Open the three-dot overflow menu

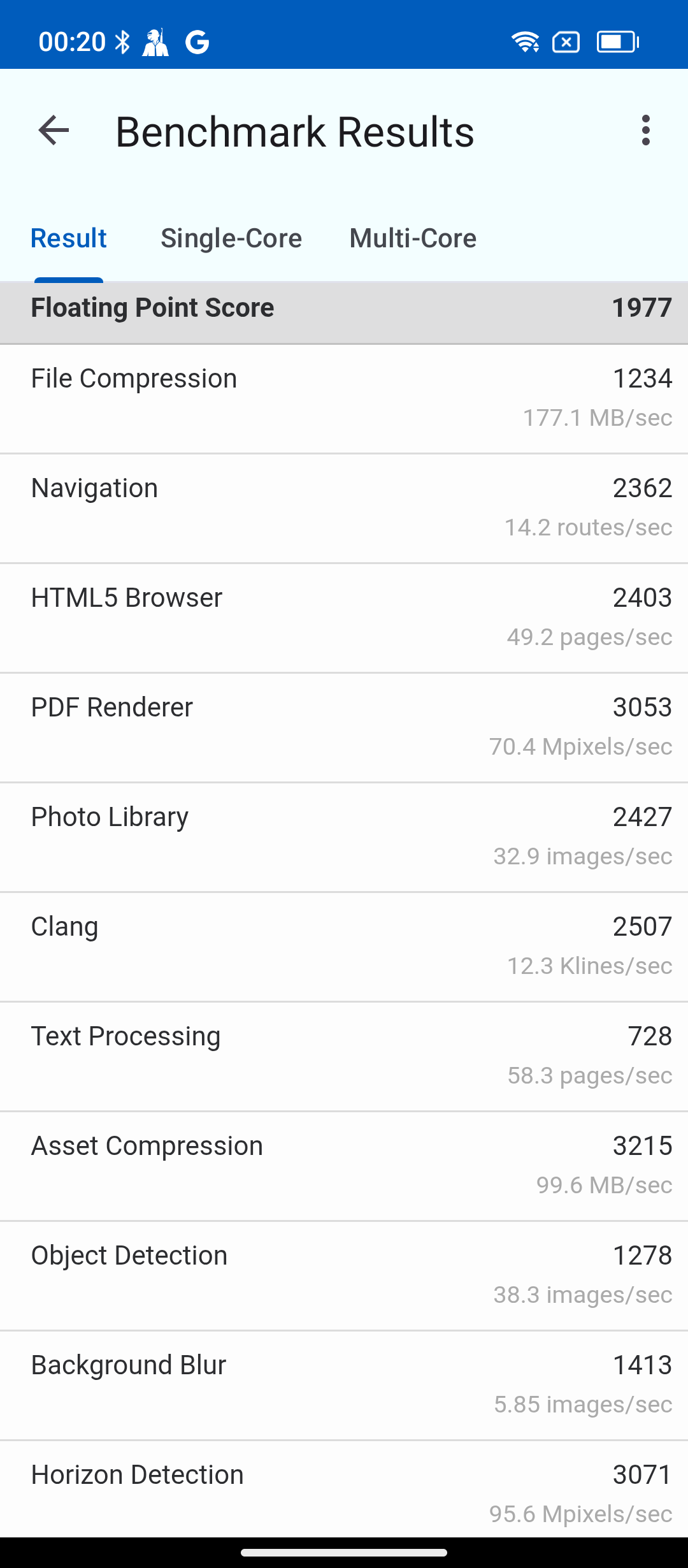(645, 131)
